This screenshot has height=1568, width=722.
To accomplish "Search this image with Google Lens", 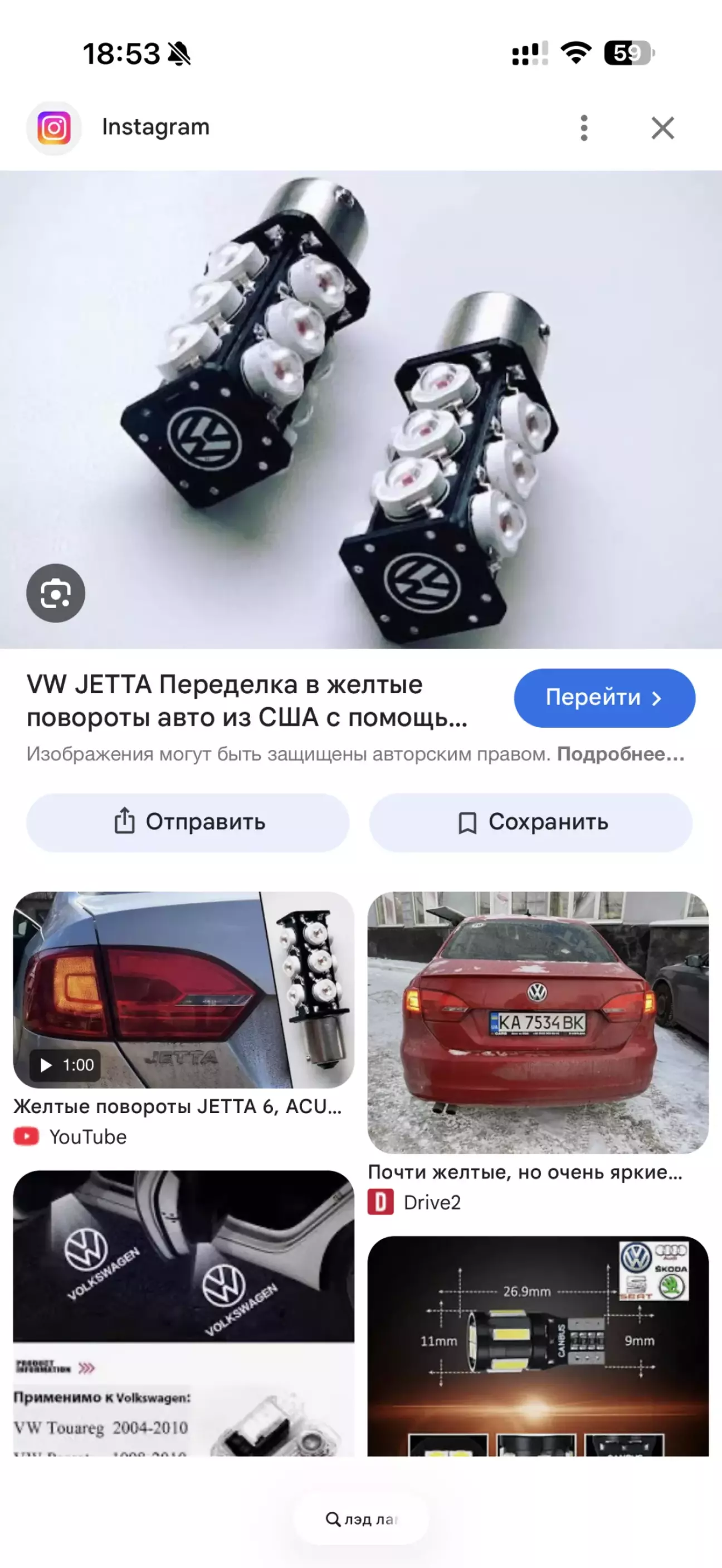I will 55,593.
